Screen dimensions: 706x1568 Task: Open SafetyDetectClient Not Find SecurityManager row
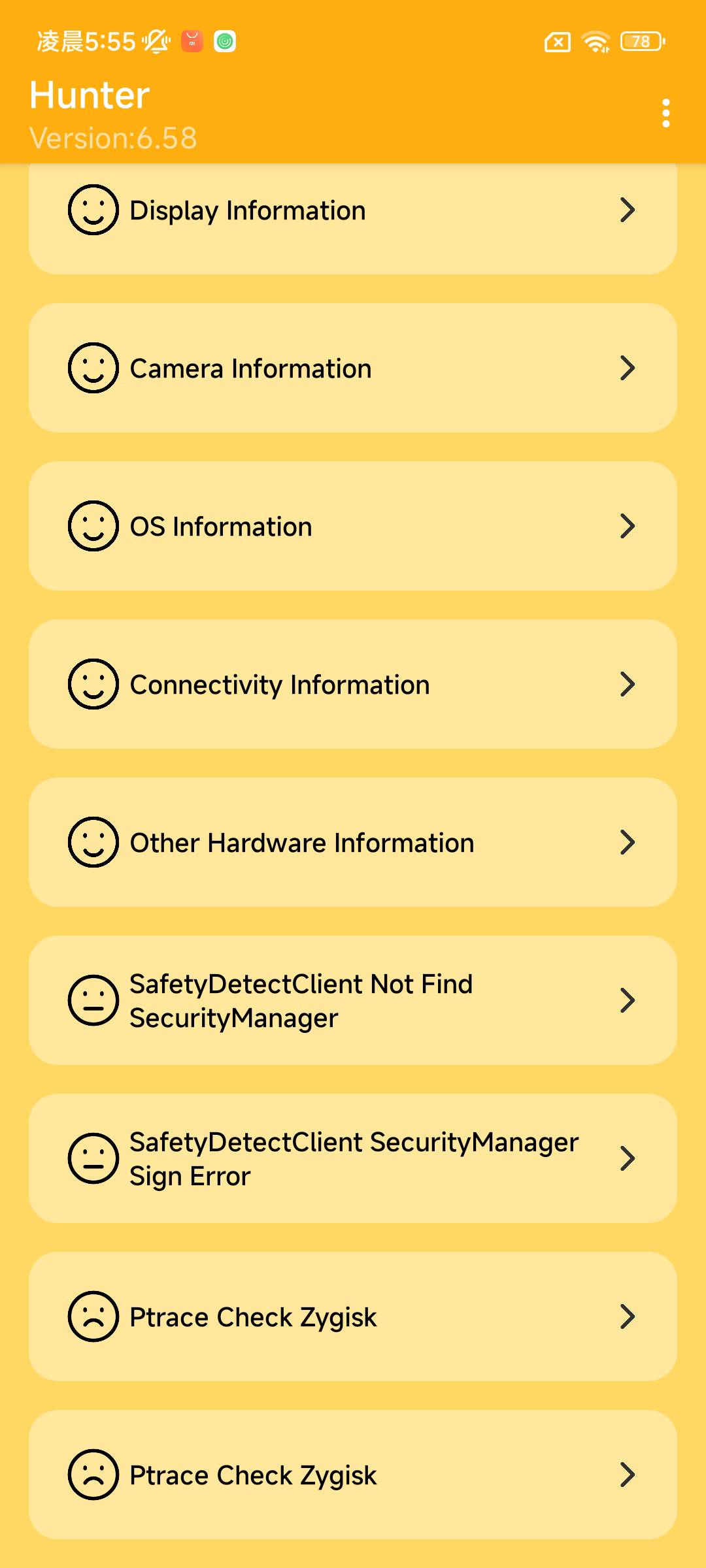click(x=353, y=1001)
